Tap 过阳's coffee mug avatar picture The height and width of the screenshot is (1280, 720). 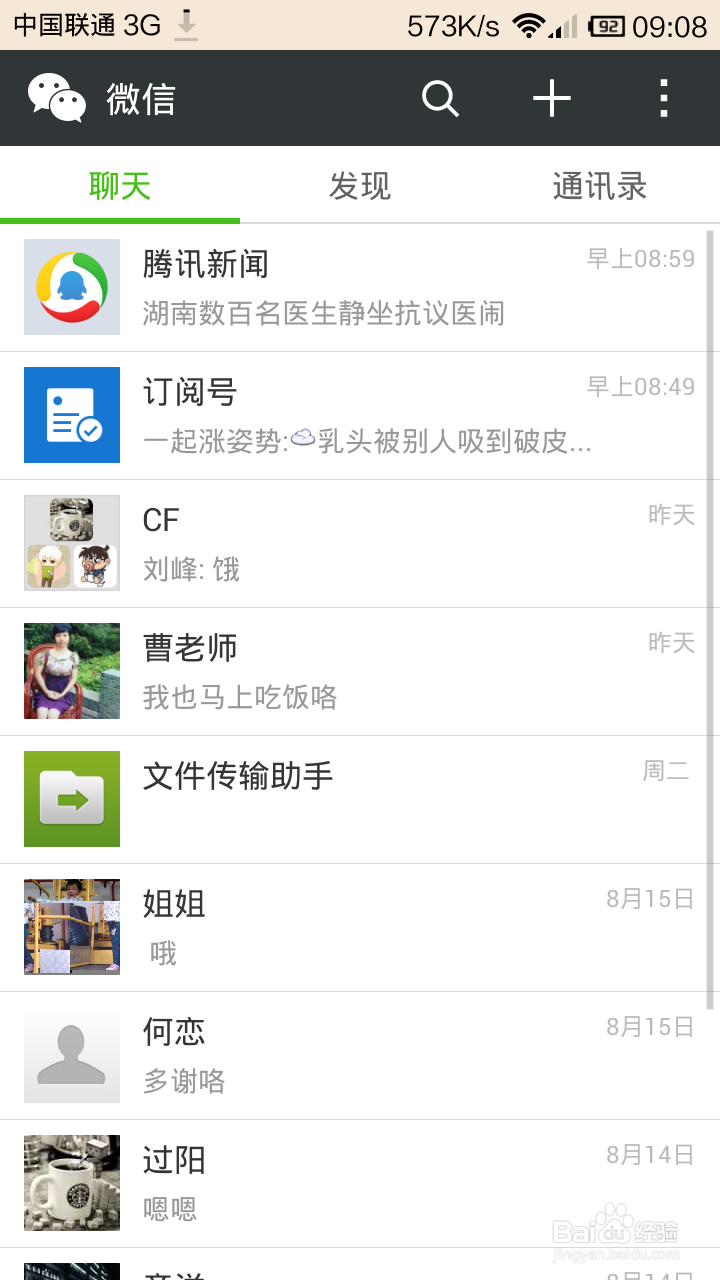71,1183
